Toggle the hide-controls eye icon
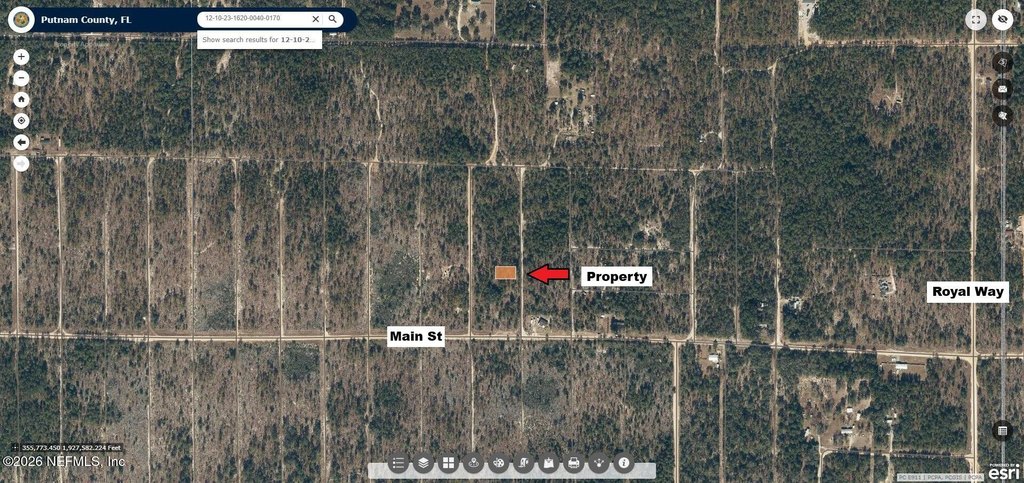1024x483 pixels. click(1003, 19)
